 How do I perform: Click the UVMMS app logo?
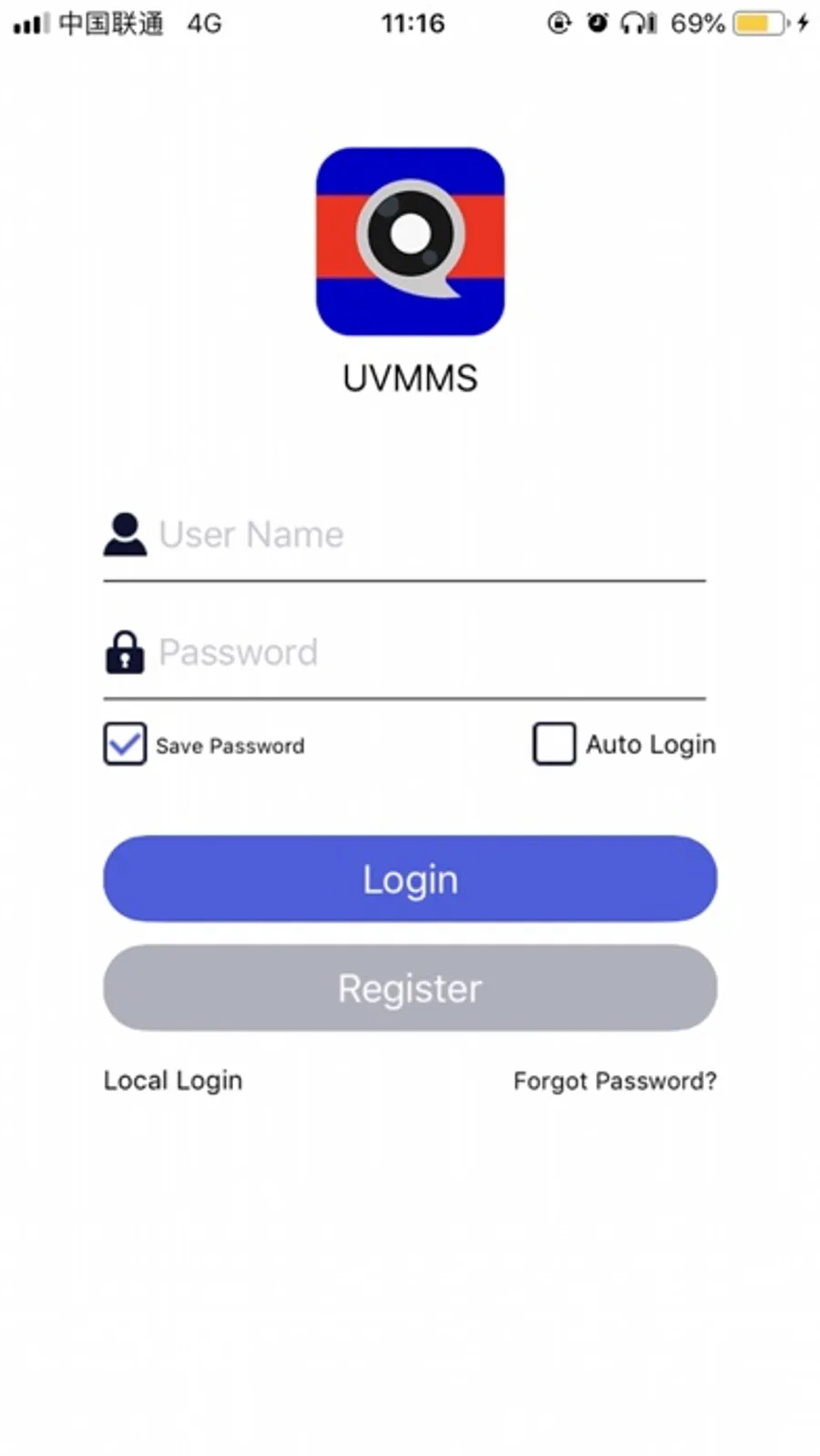coord(410,241)
